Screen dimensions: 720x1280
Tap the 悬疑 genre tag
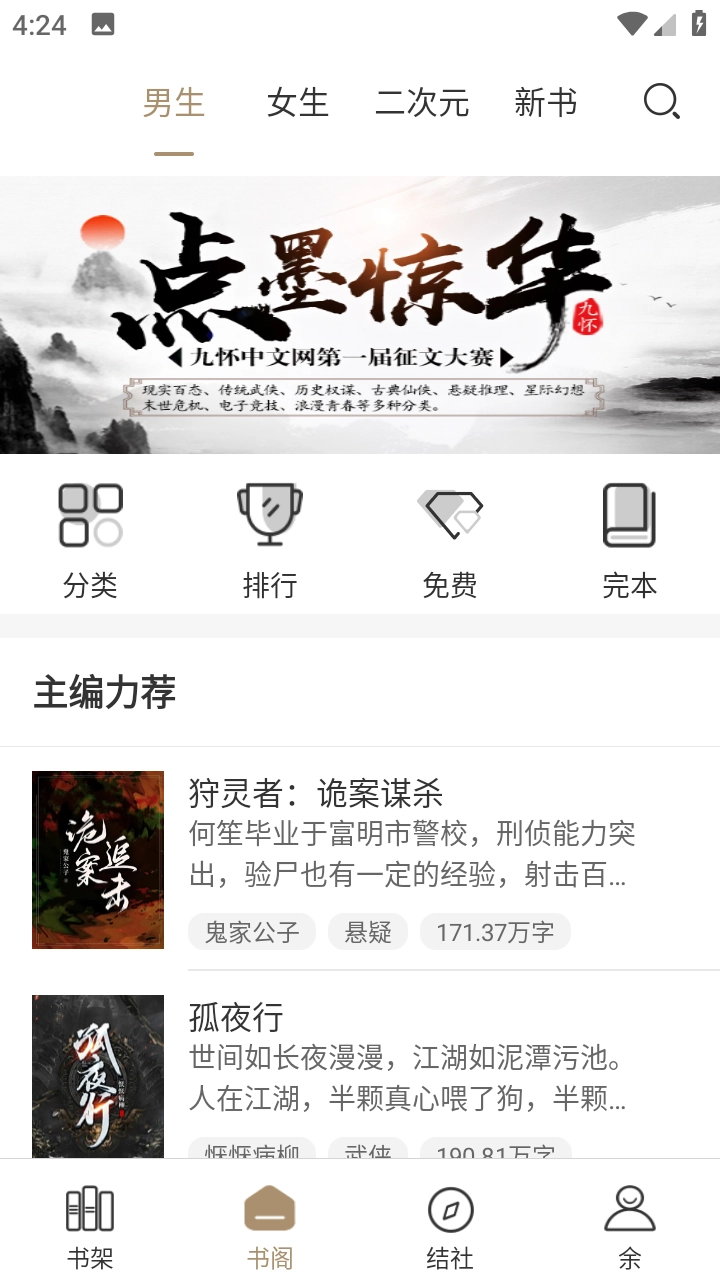pyautogui.click(x=367, y=931)
